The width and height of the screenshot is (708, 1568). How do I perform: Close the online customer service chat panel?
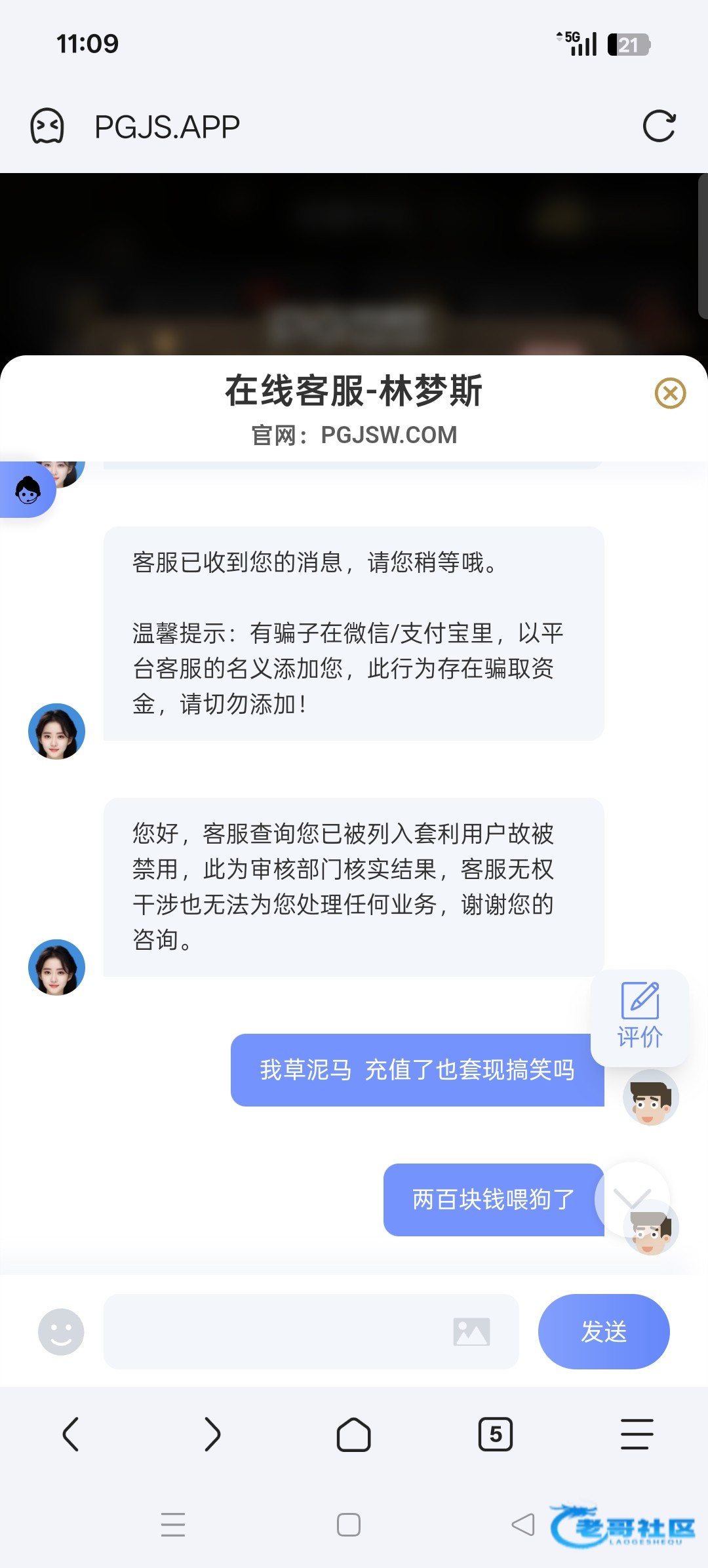point(670,393)
